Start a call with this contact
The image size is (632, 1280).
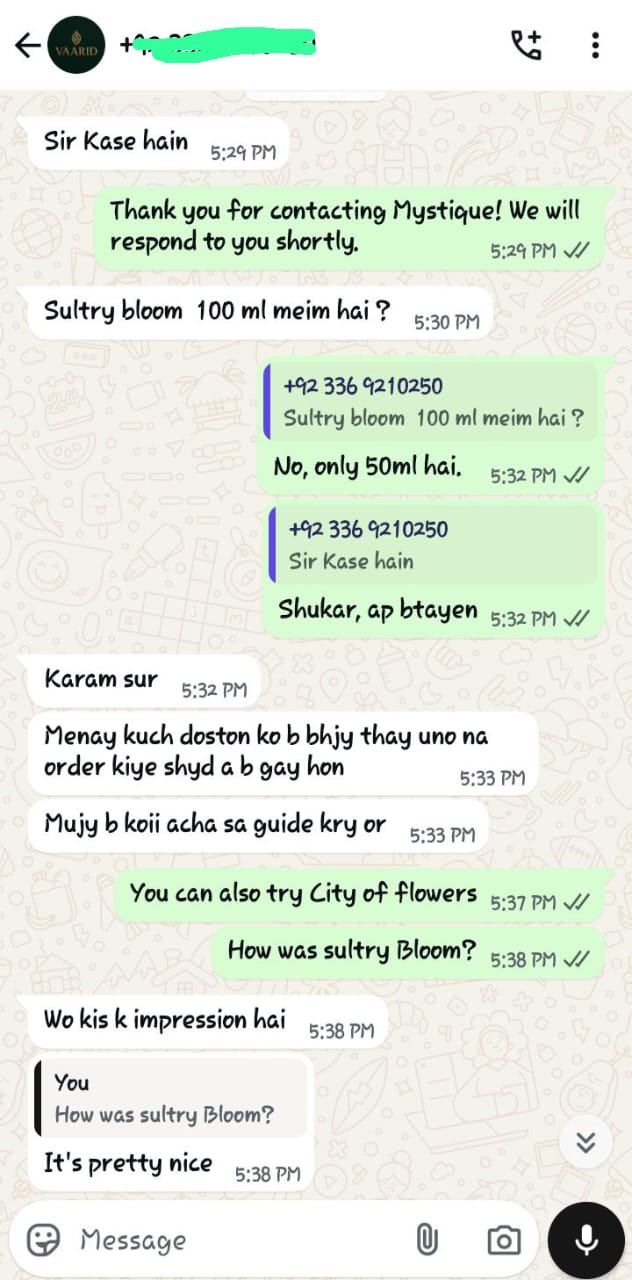[526, 45]
